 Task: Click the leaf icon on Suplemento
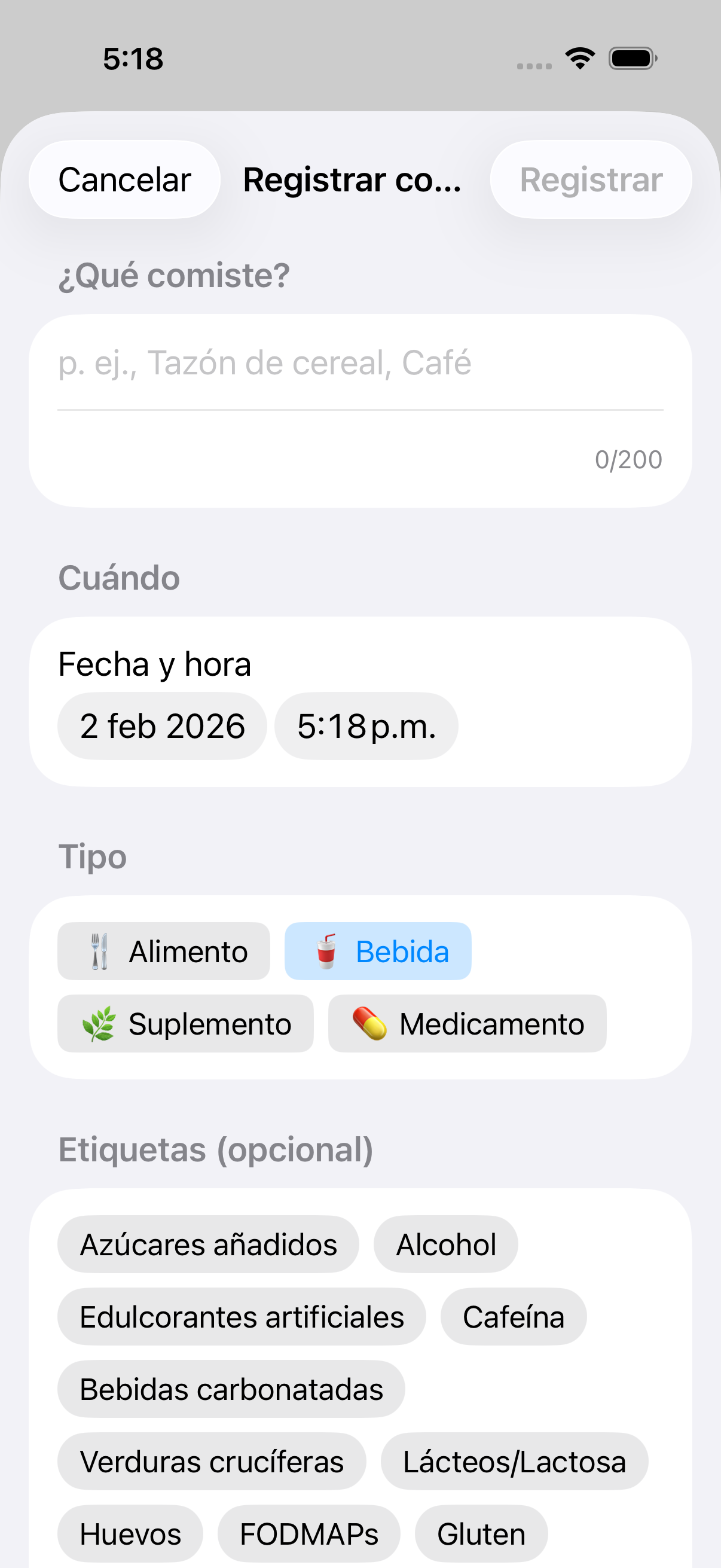(x=99, y=1023)
